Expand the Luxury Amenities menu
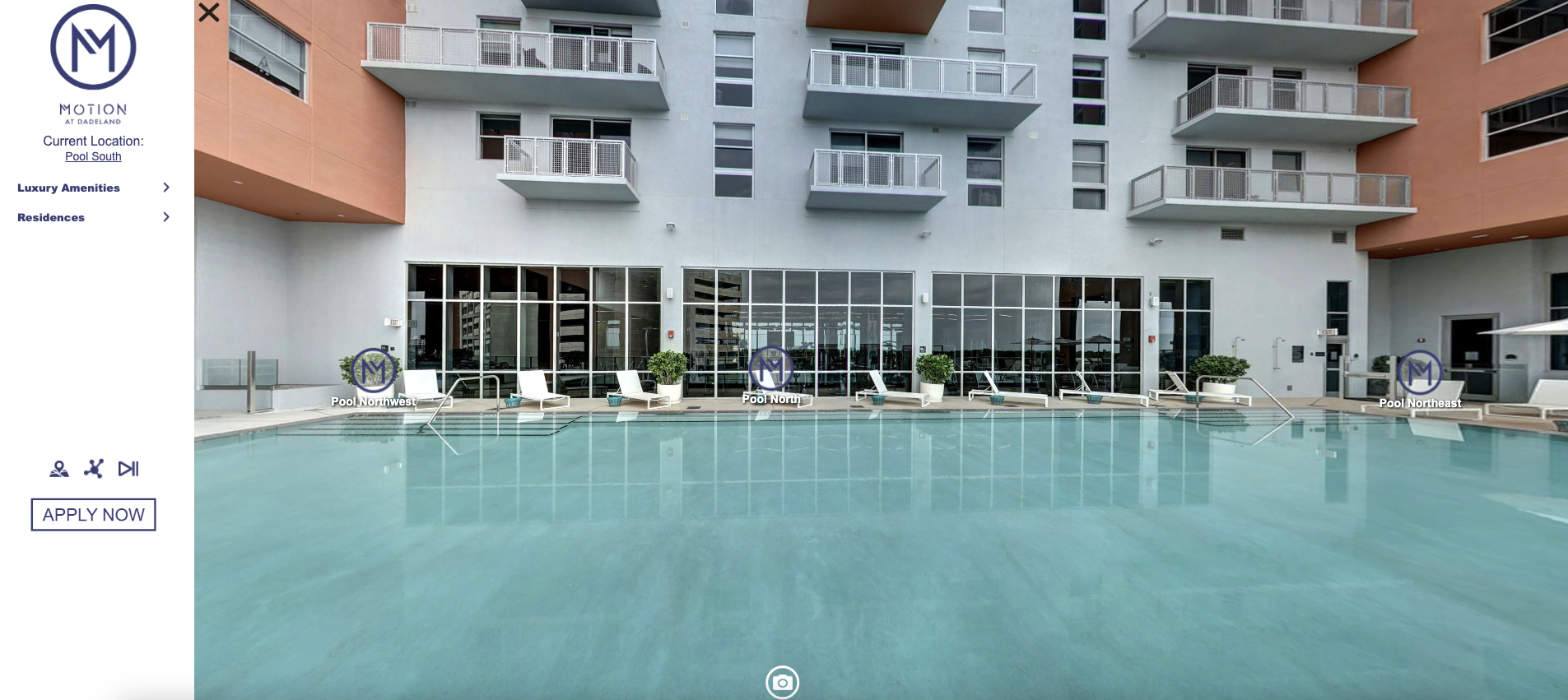This screenshot has width=1568, height=700. [93, 188]
